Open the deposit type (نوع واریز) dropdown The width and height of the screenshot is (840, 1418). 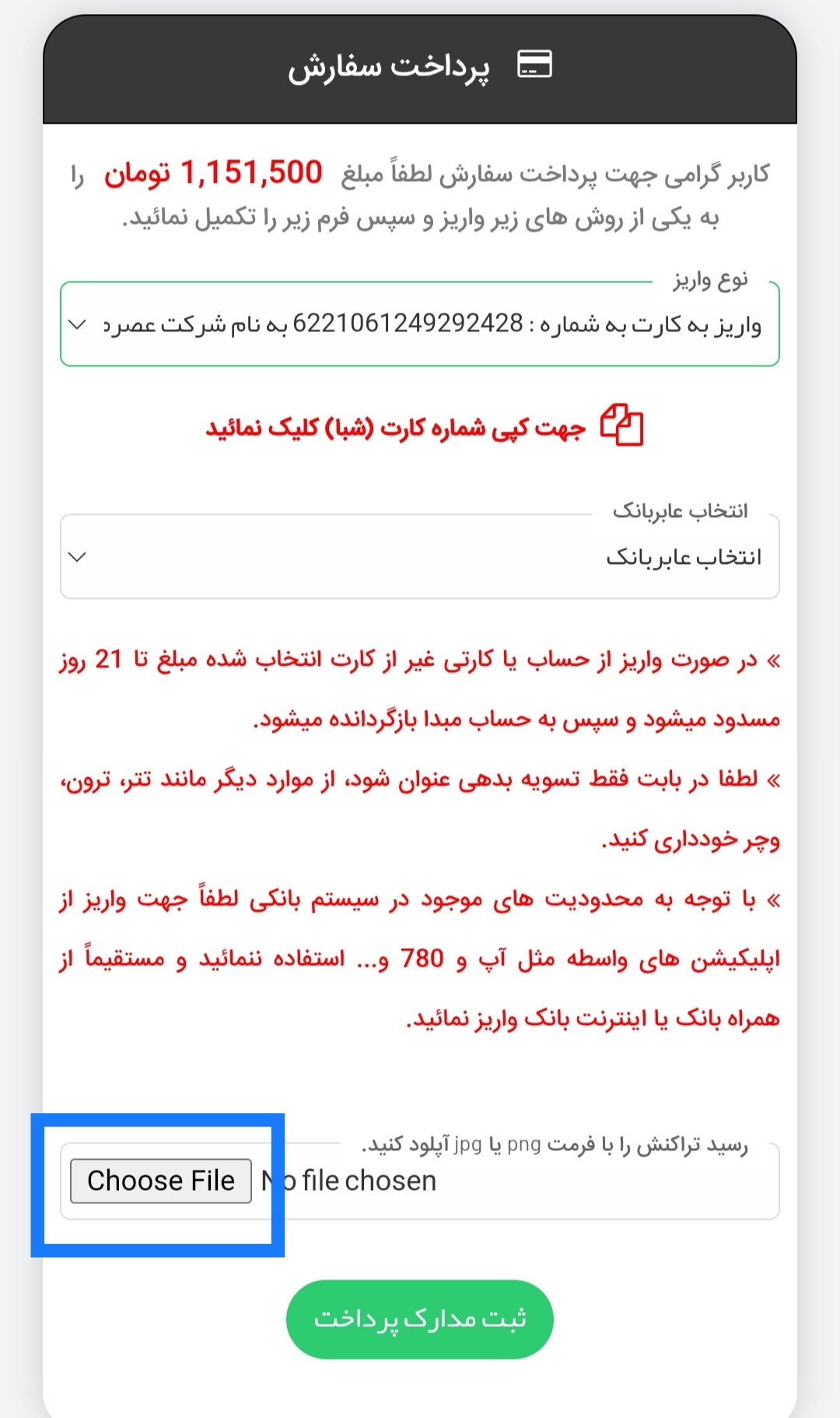[420, 324]
